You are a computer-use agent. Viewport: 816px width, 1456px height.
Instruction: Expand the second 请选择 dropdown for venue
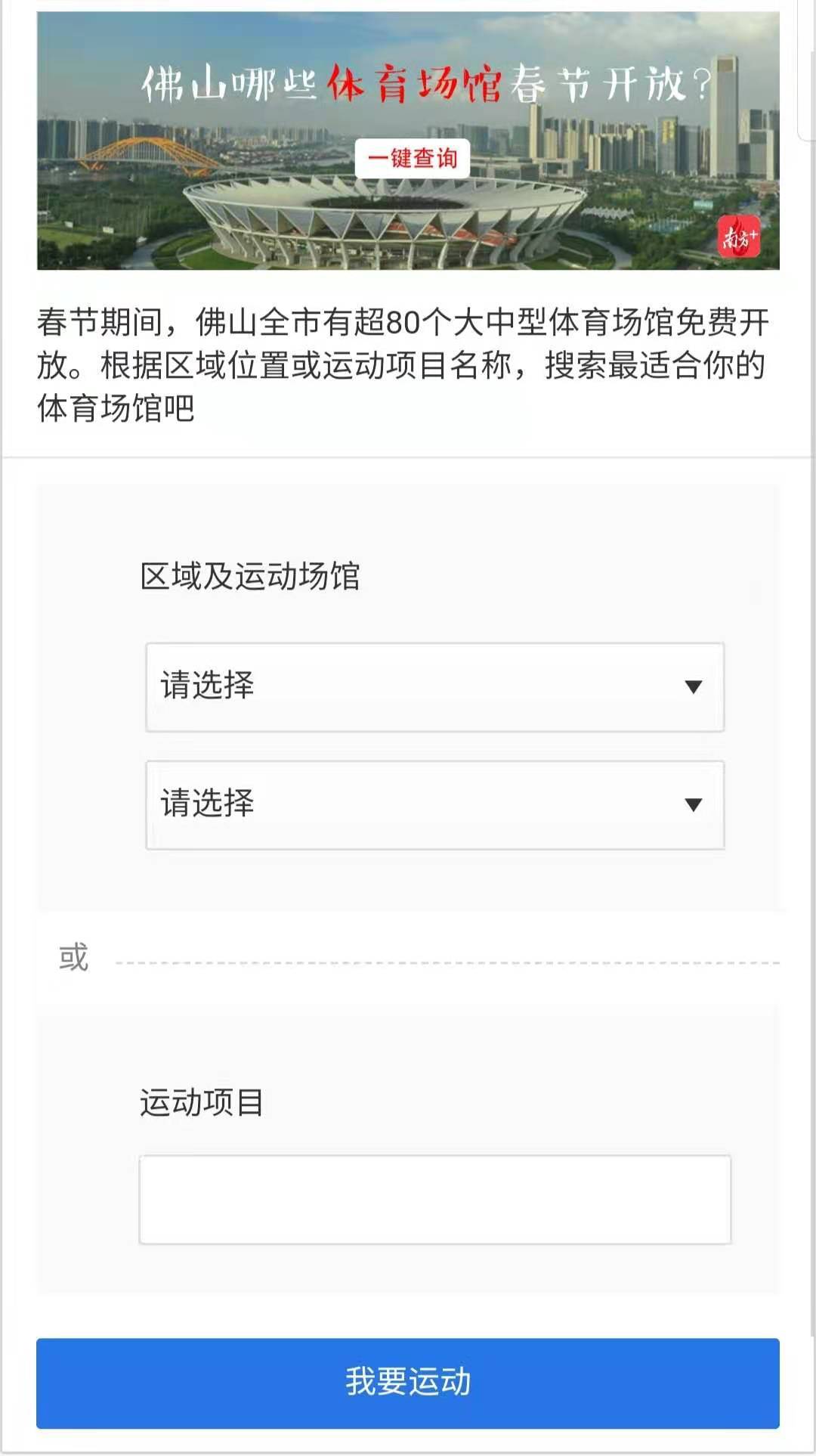[434, 804]
